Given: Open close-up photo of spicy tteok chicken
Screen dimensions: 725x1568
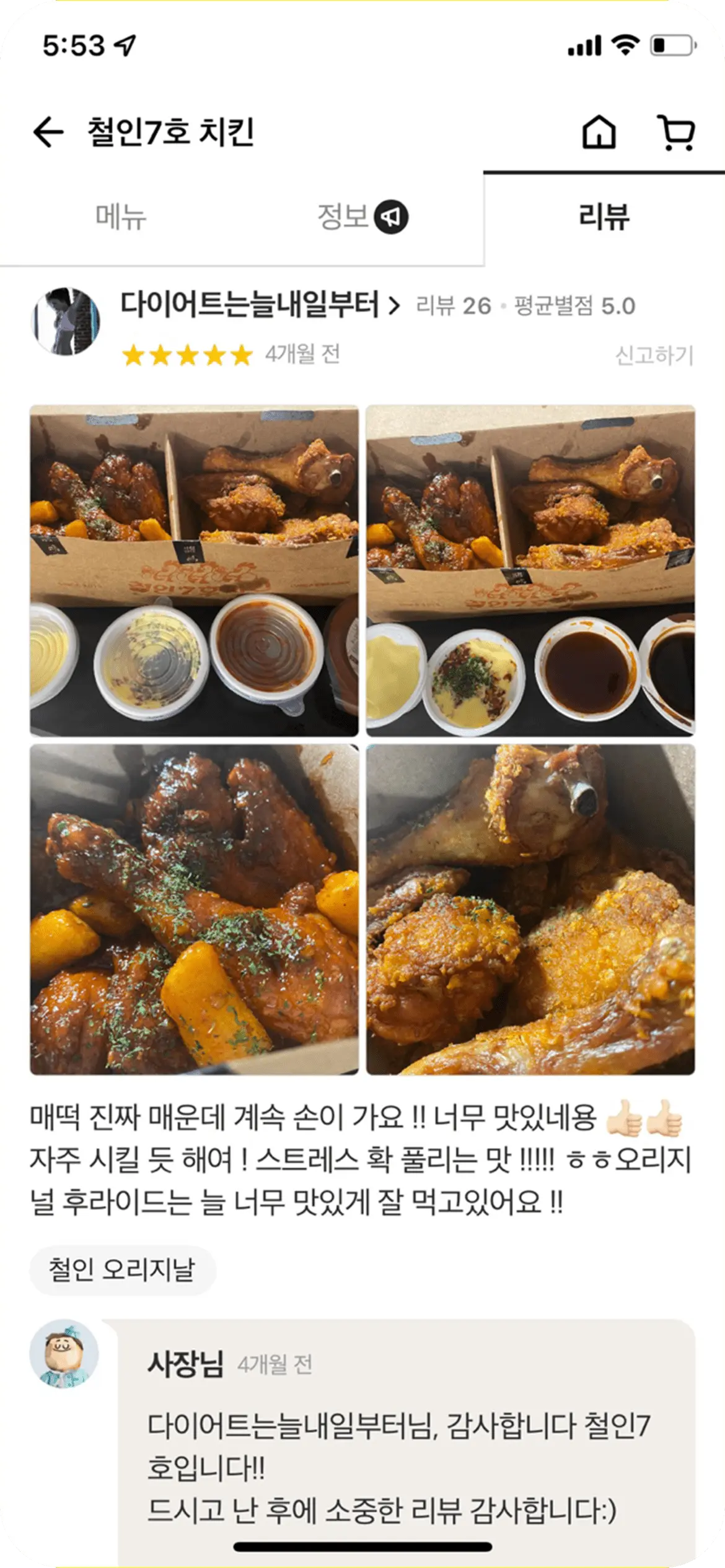Looking at the screenshot, I should coord(194,909).
